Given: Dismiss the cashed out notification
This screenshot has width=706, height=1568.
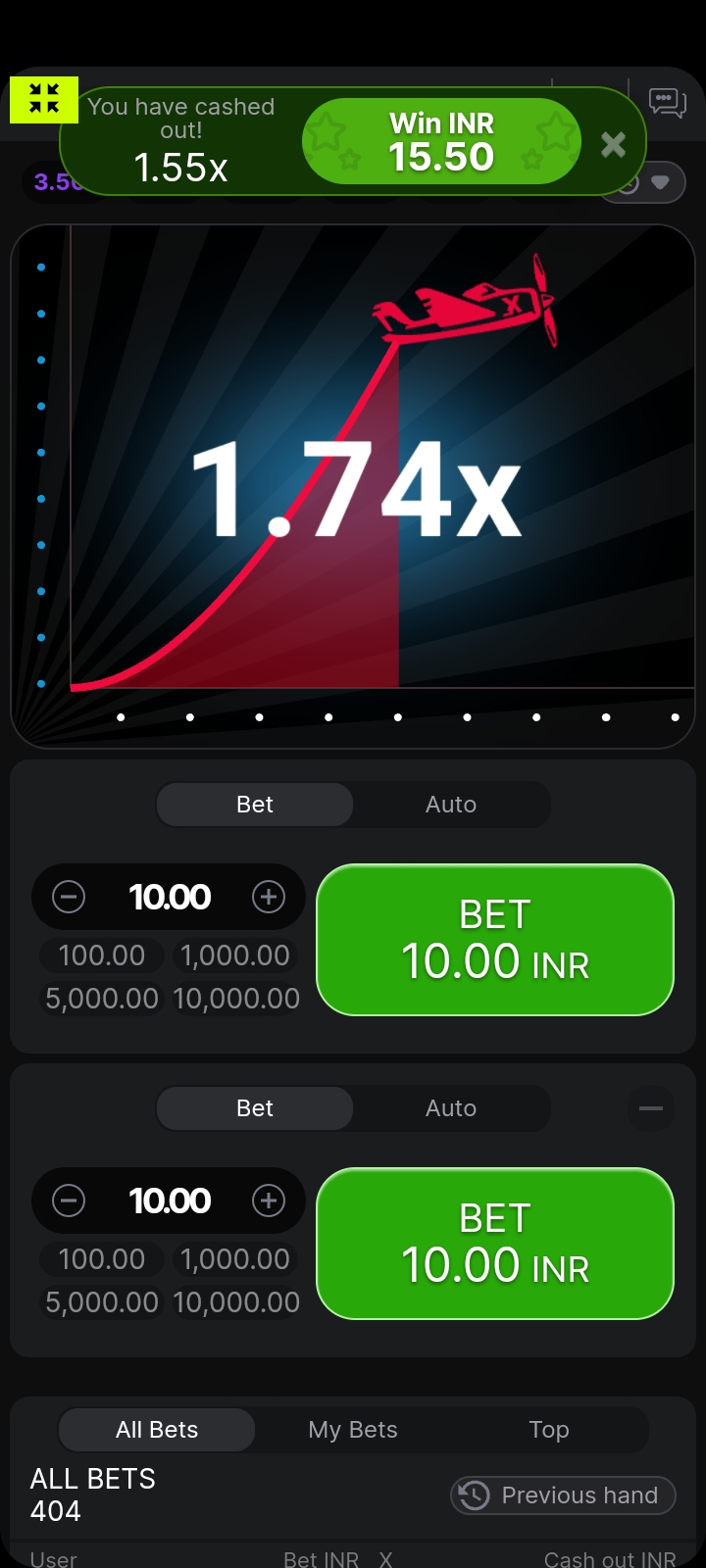Looking at the screenshot, I should [x=613, y=145].
